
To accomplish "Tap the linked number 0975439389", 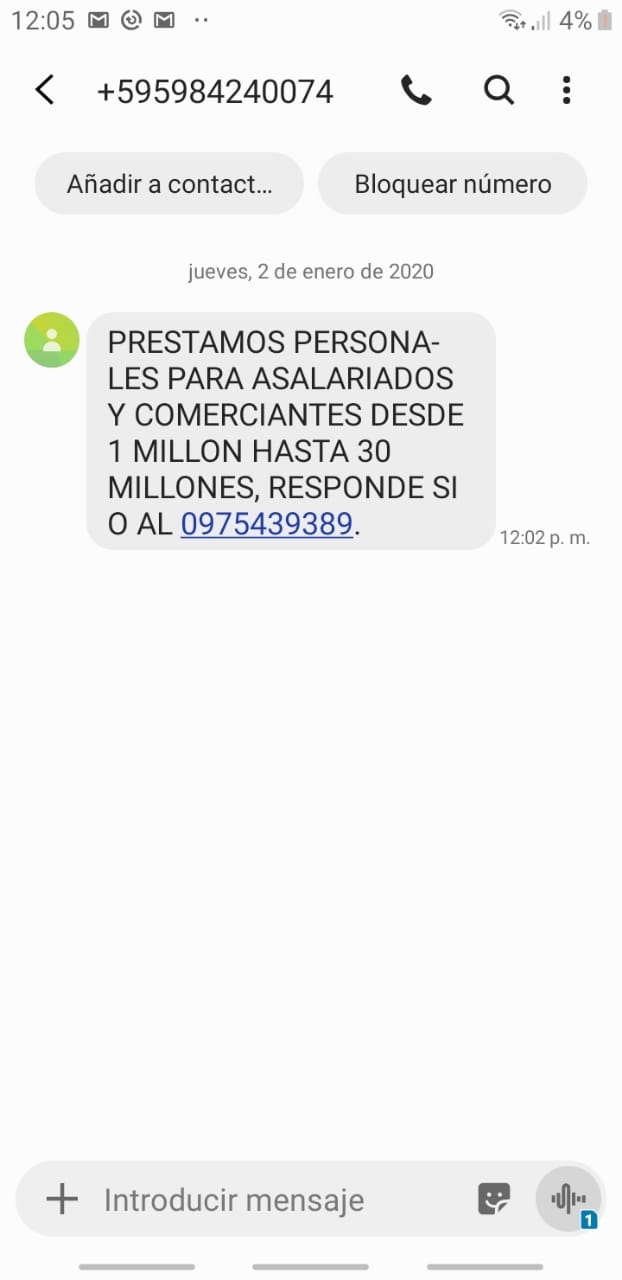I will pos(267,524).
